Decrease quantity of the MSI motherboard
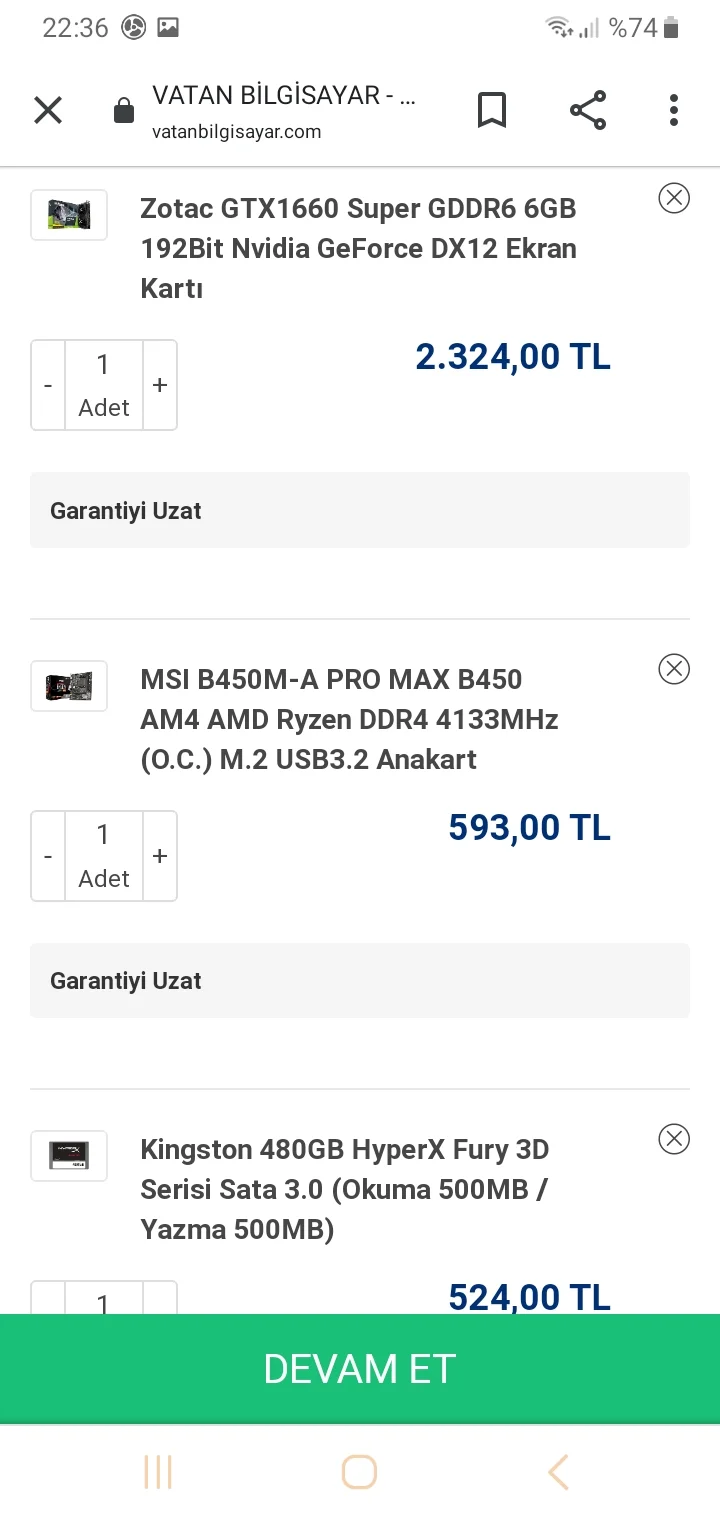Viewport: 720px width, 1520px height. (x=47, y=855)
